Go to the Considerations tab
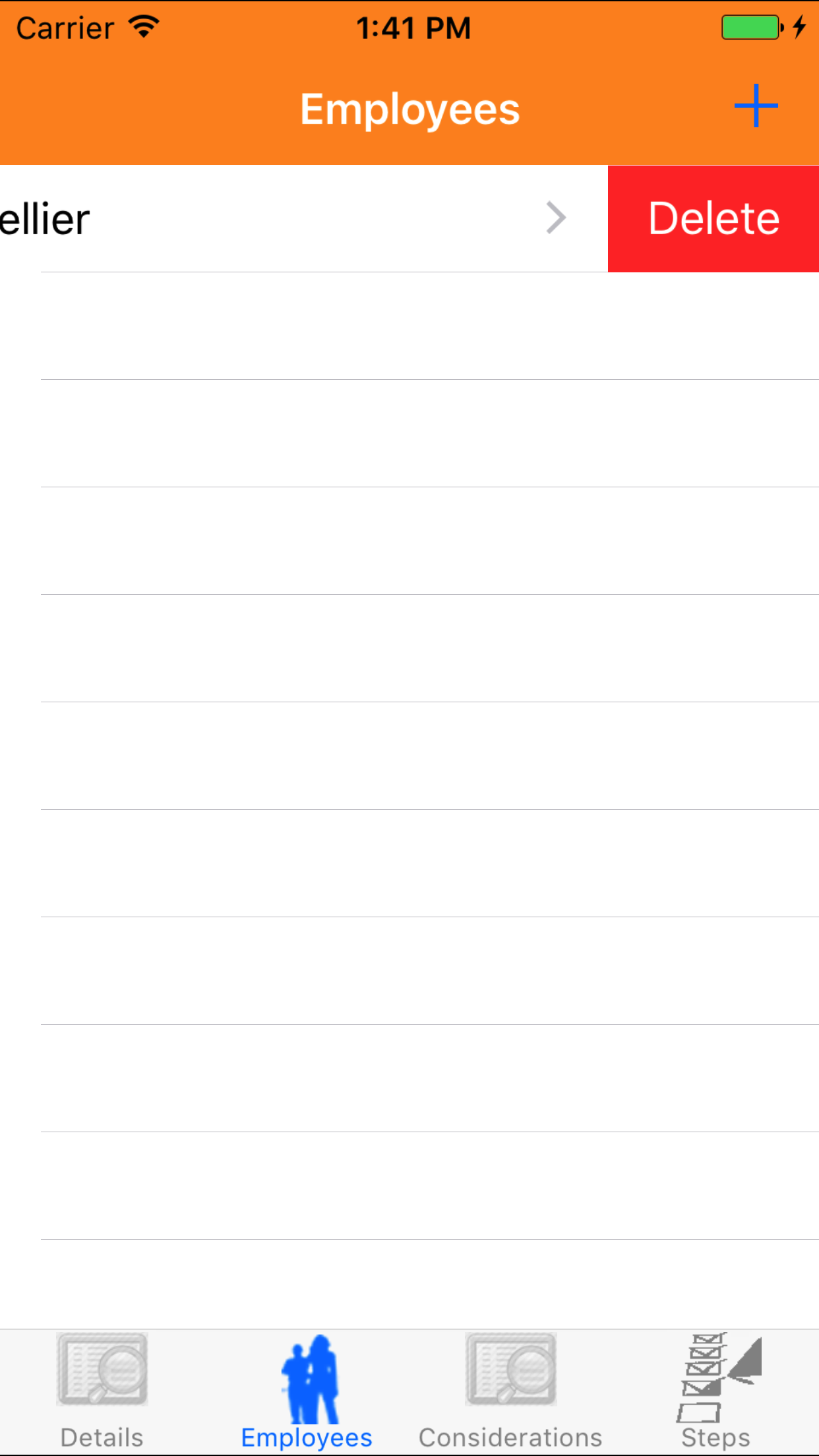The height and width of the screenshot is (1456, 819). point(511,1391)
